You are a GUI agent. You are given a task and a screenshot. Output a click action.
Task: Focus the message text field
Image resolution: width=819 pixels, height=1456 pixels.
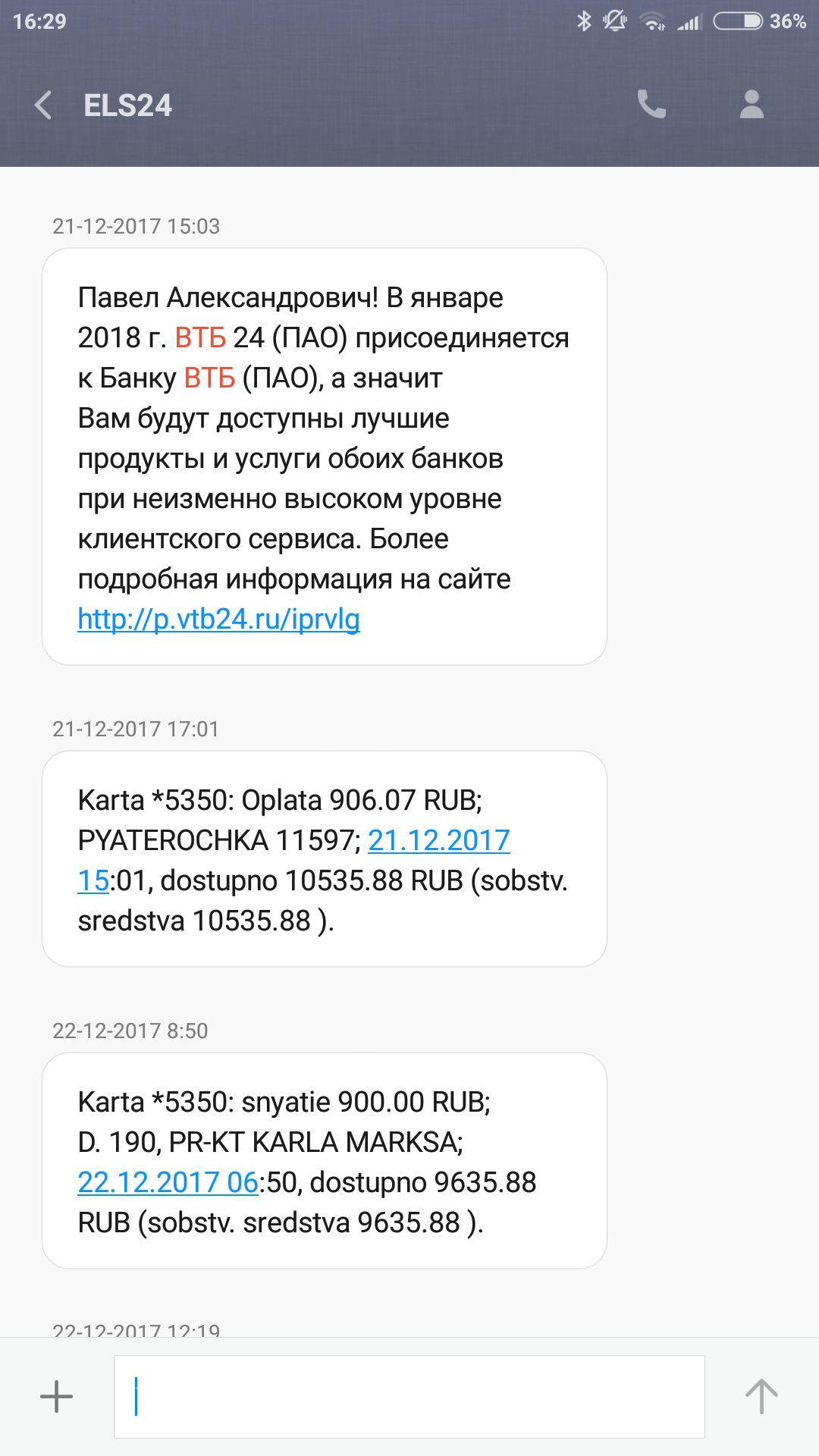click(409, 1396)
